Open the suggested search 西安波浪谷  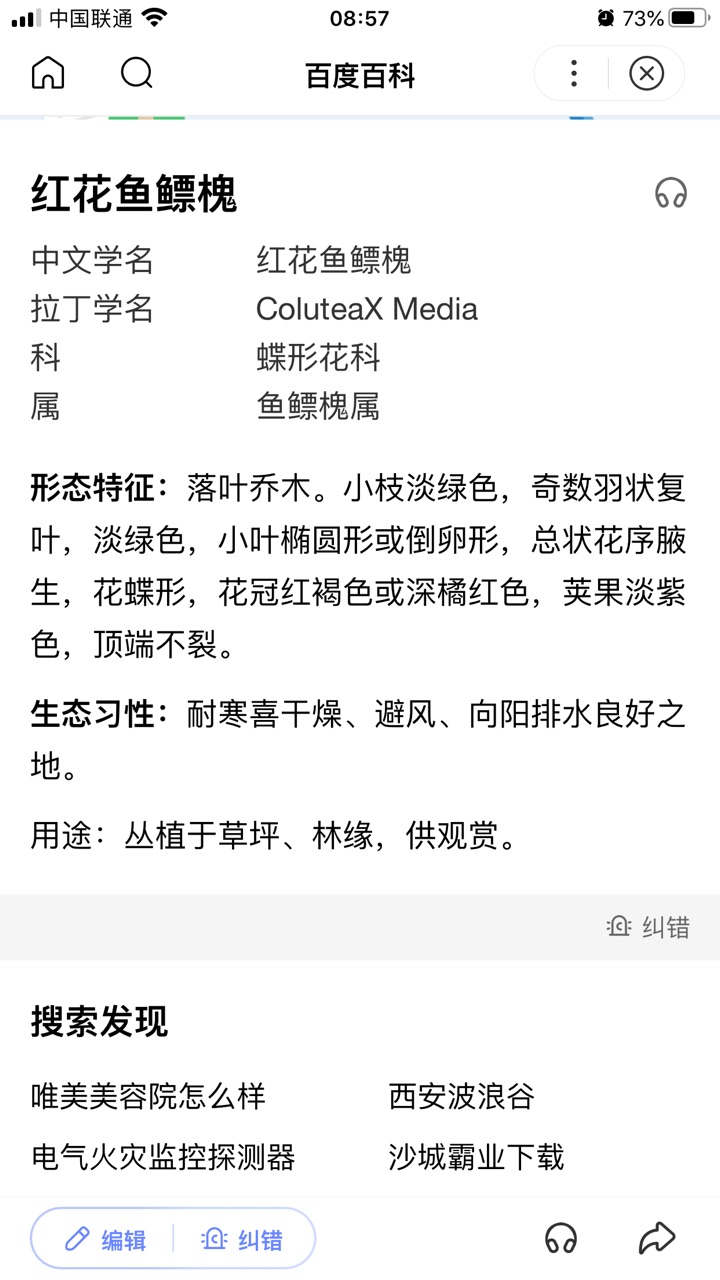(x=461, y=1096)
